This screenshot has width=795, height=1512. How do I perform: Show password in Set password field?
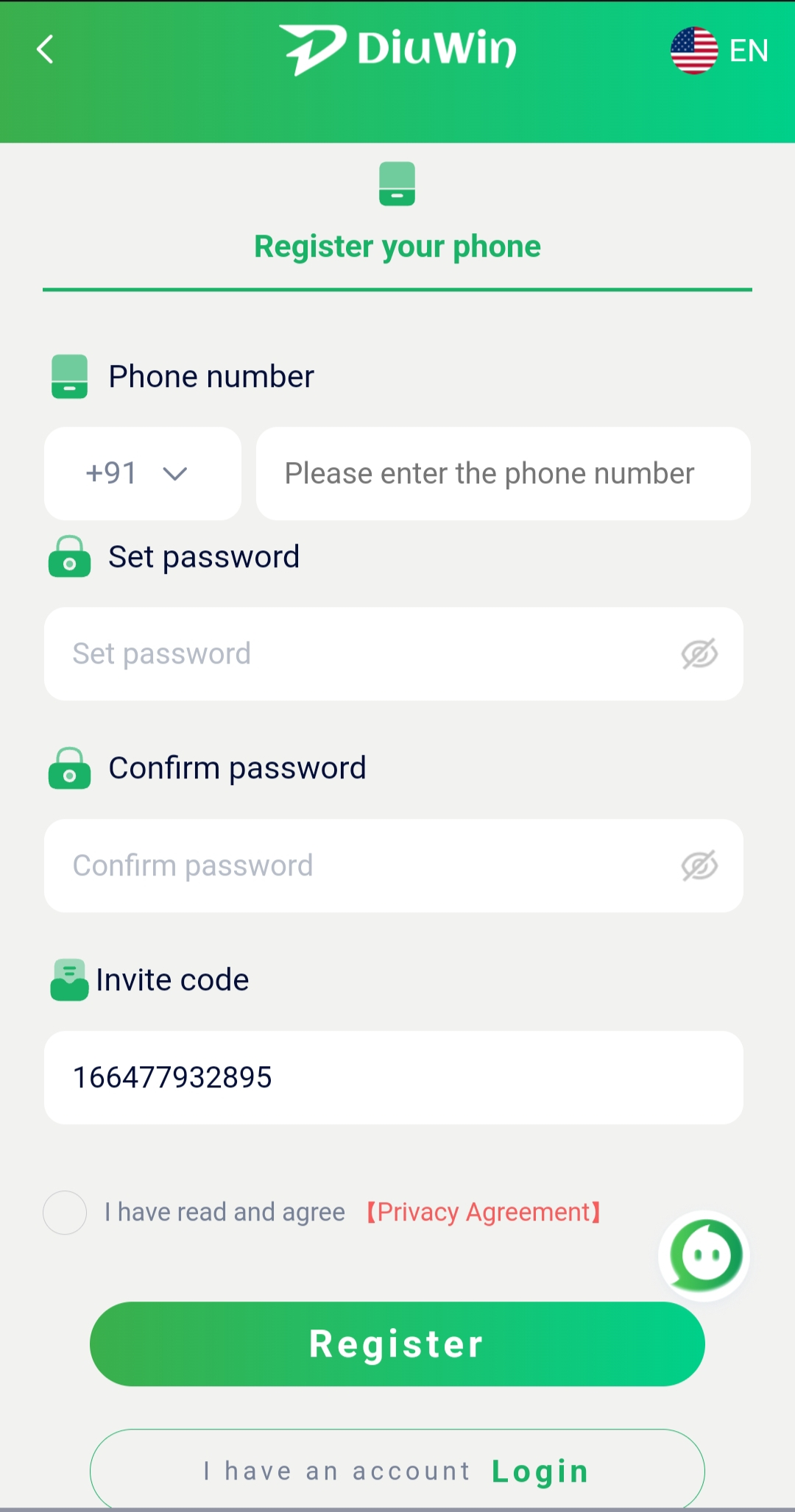click(x=699, y=653)
